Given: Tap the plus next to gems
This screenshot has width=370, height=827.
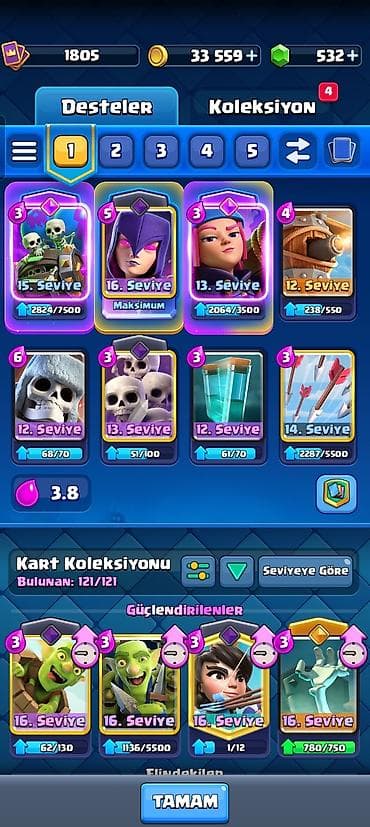Looking at the screenshot, I should tap(353, 56).
